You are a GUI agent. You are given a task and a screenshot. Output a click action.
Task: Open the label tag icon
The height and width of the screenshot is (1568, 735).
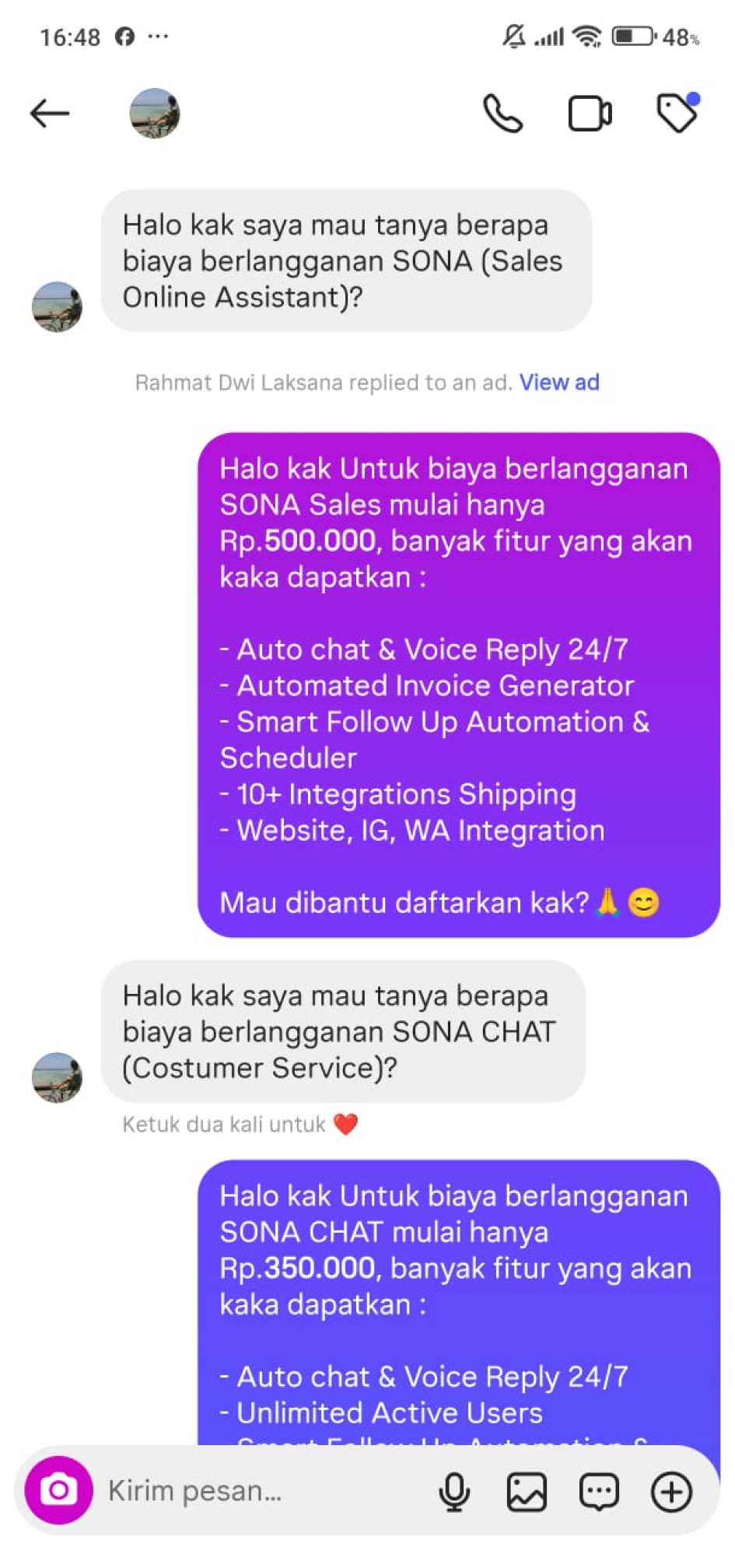tap(677, 113)
